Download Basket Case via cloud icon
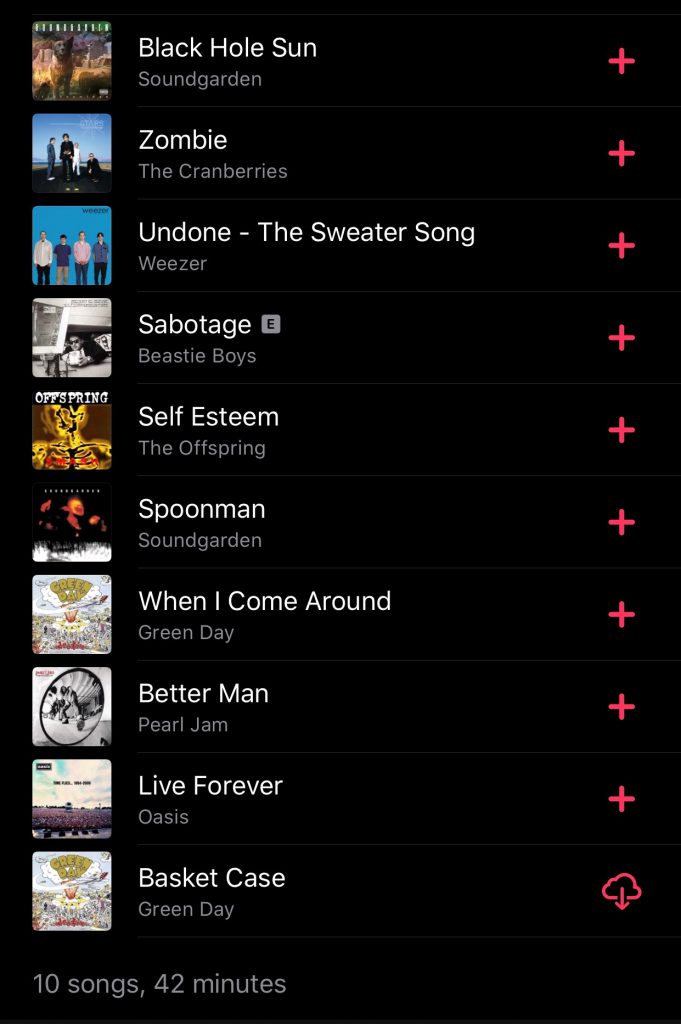The width and height of the screenshot is (681, 1024). coord(621,891)
